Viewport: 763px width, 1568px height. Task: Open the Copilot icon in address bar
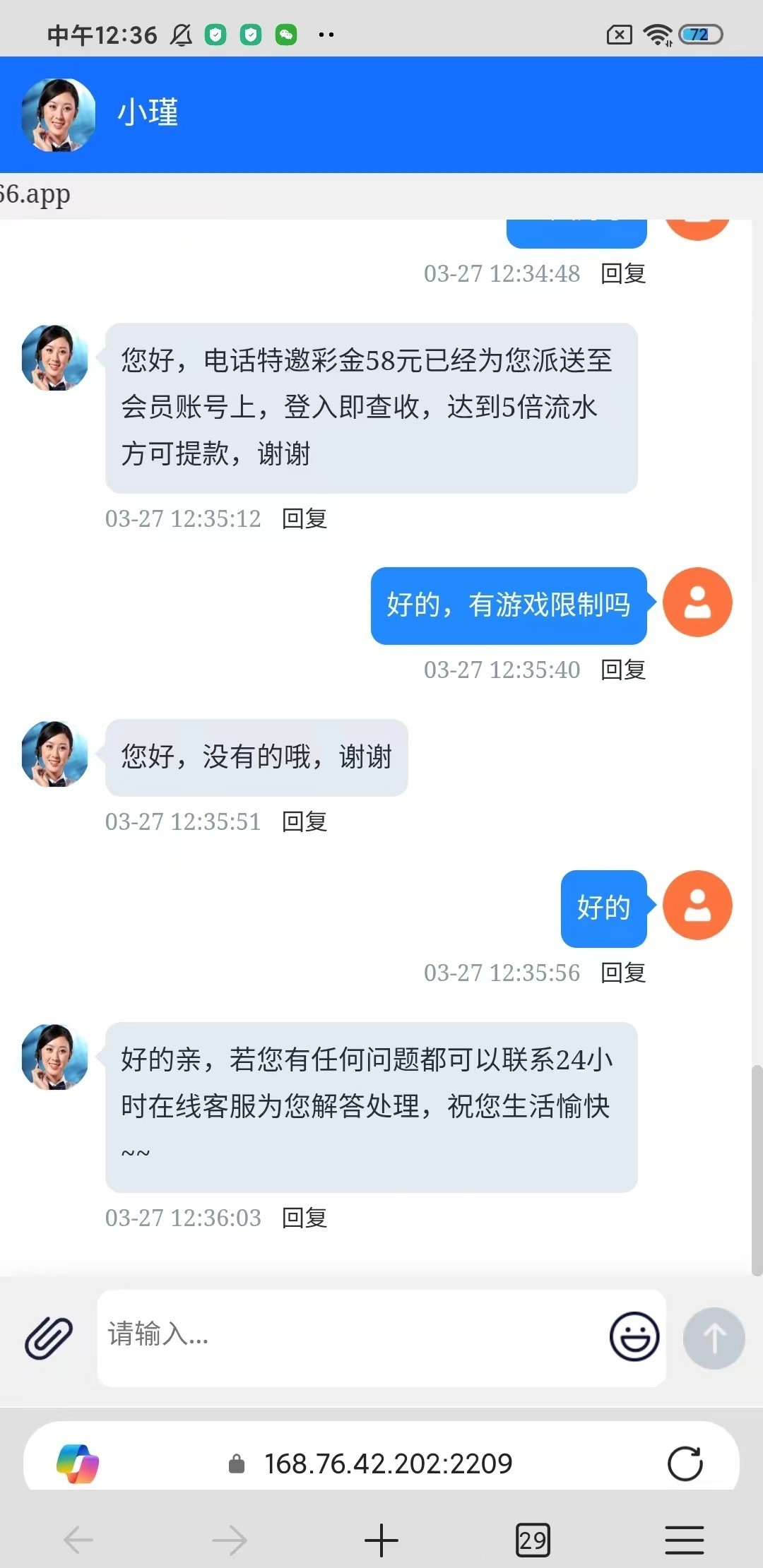point(78,1463)
